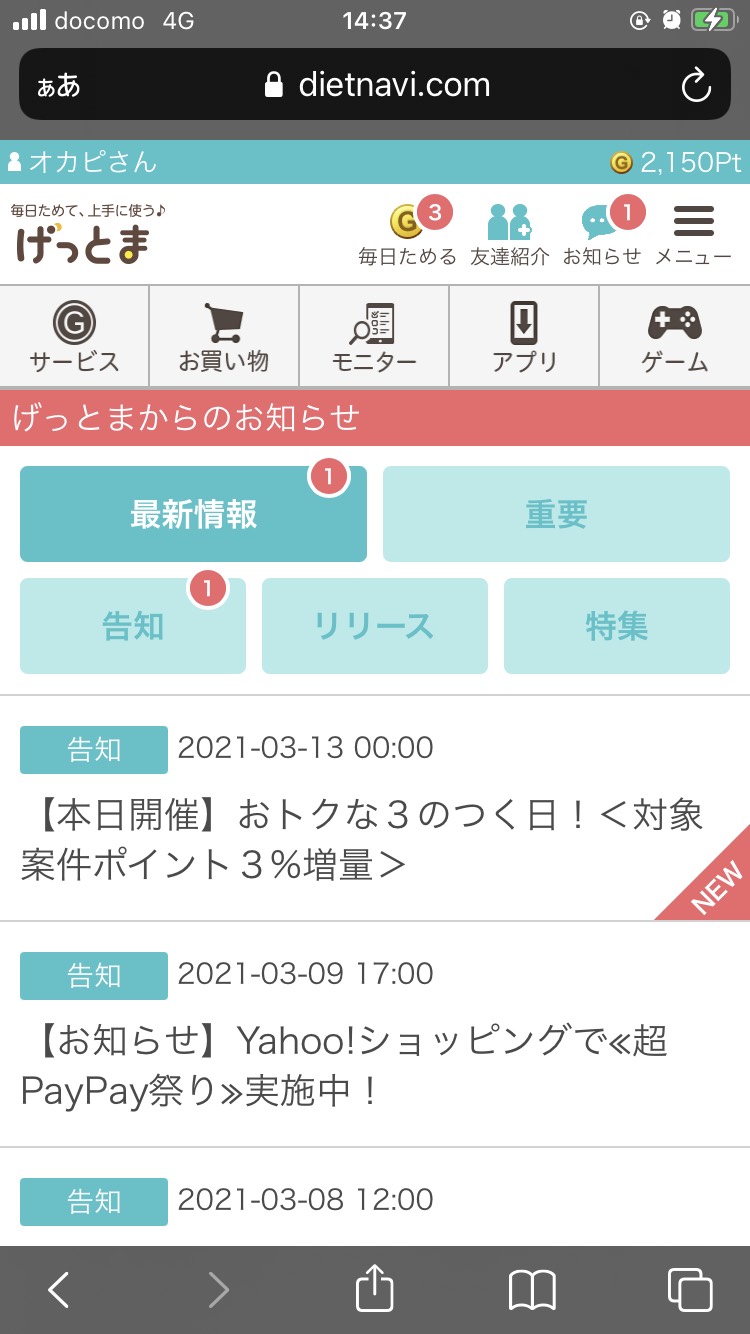Select the 最新情報 filter
750x1334 pixels.
tap(193, 514)
